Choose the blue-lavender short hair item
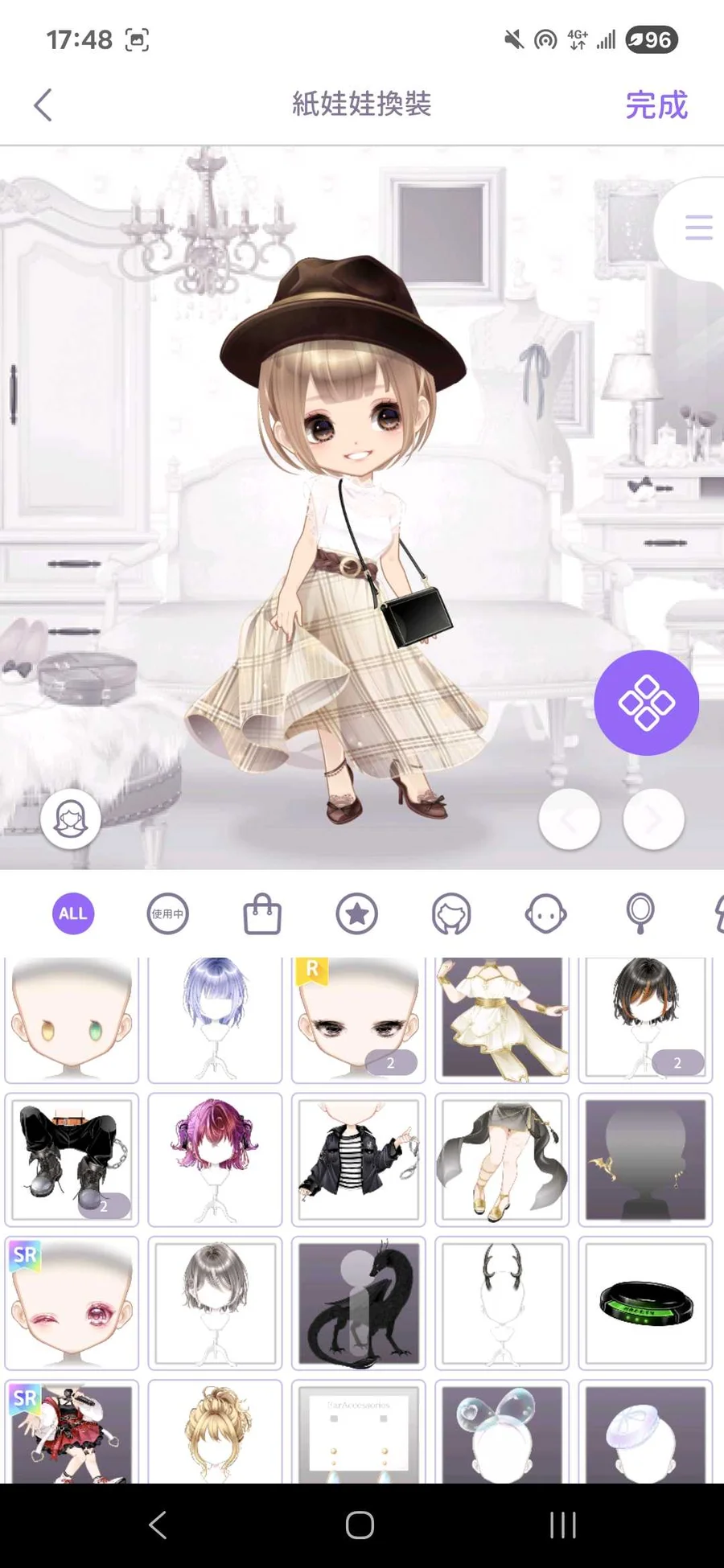 click(215, 1018)
